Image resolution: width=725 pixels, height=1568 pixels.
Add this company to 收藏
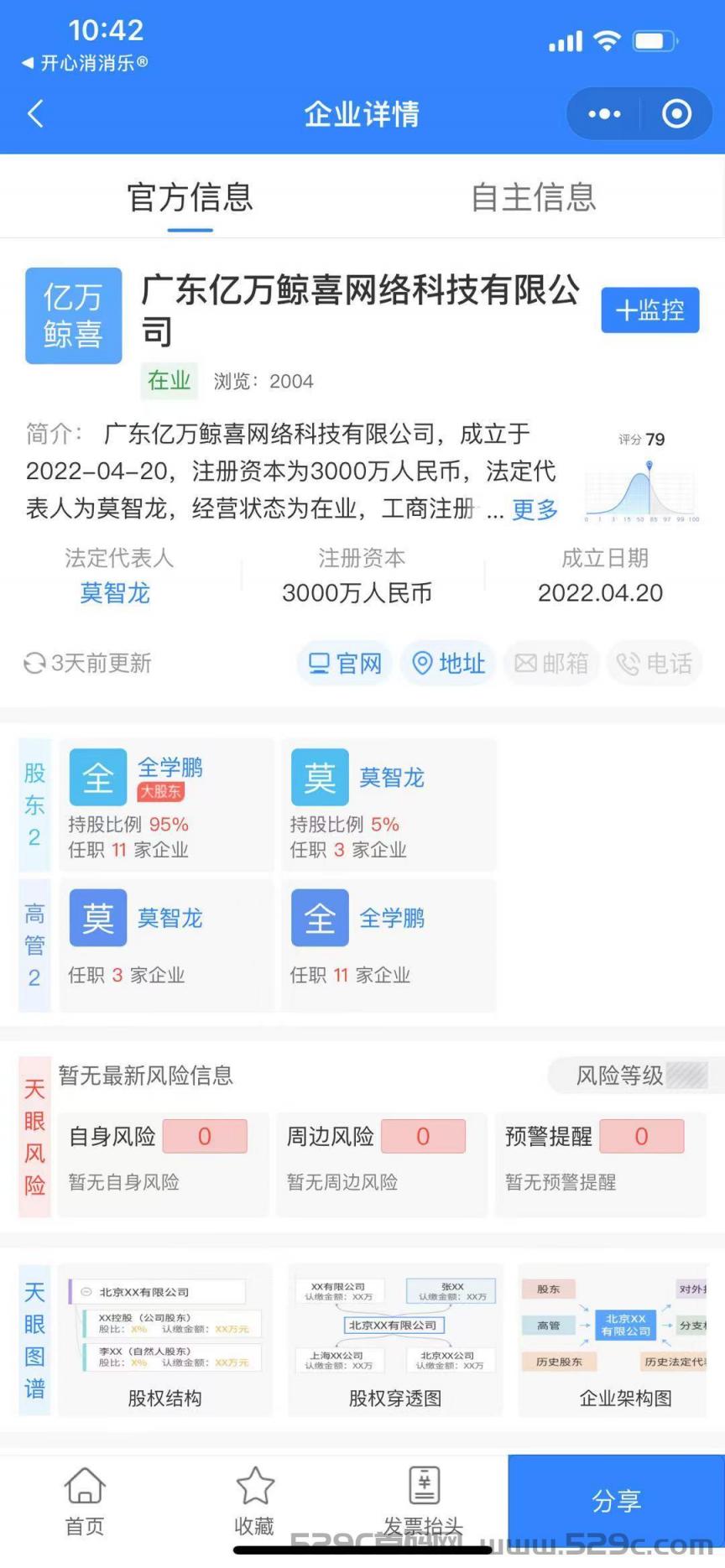tap(254, 1502)
